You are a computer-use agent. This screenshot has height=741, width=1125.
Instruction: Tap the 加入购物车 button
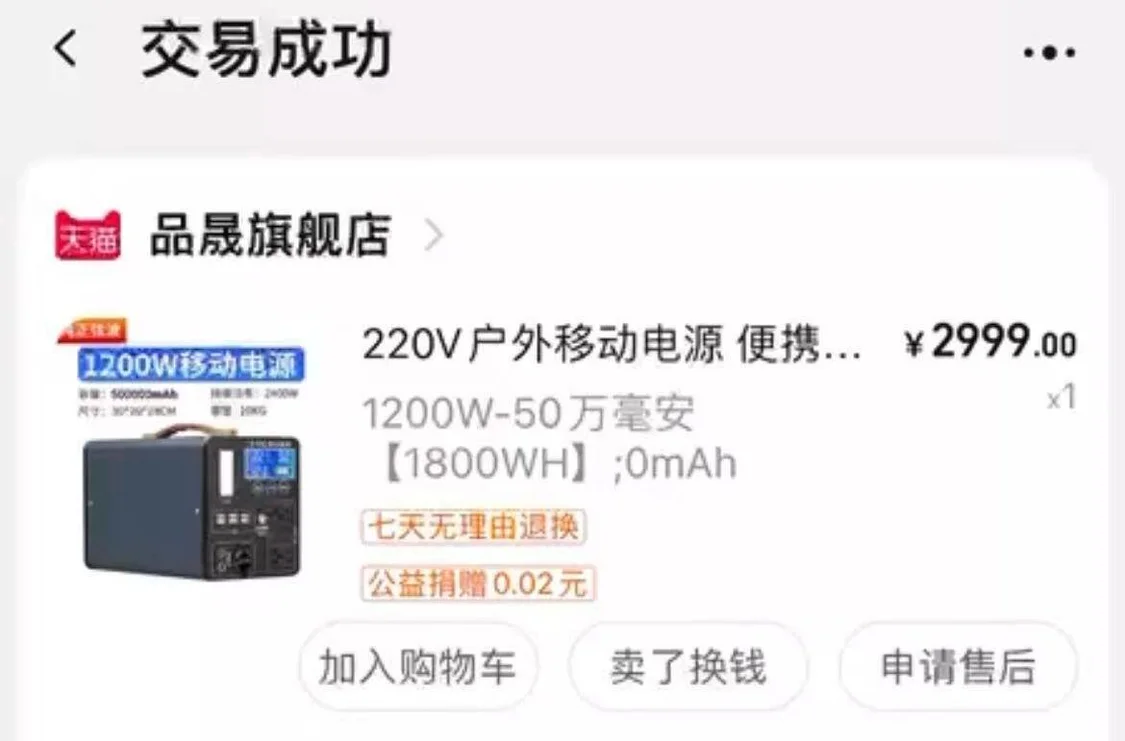pos(417,667)
